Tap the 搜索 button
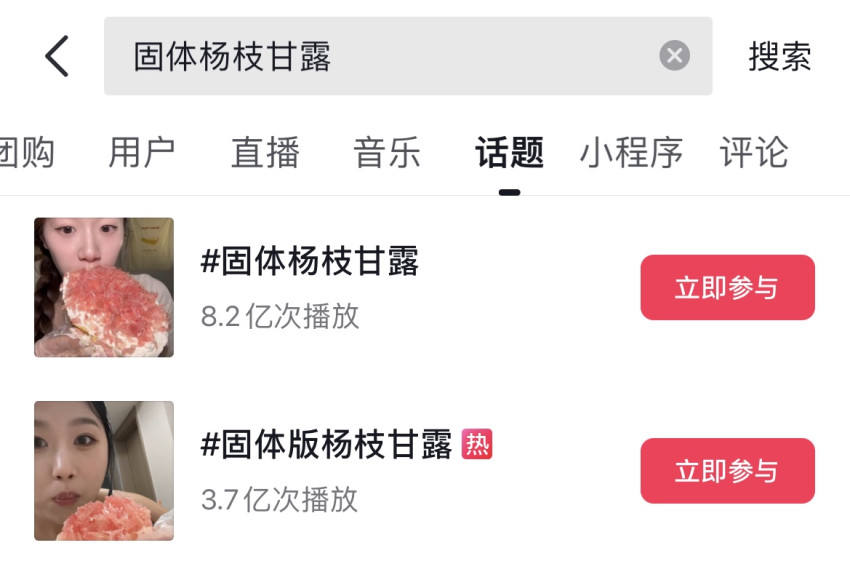Viewport: 850px width, 580px height. (x=780, y=56)
